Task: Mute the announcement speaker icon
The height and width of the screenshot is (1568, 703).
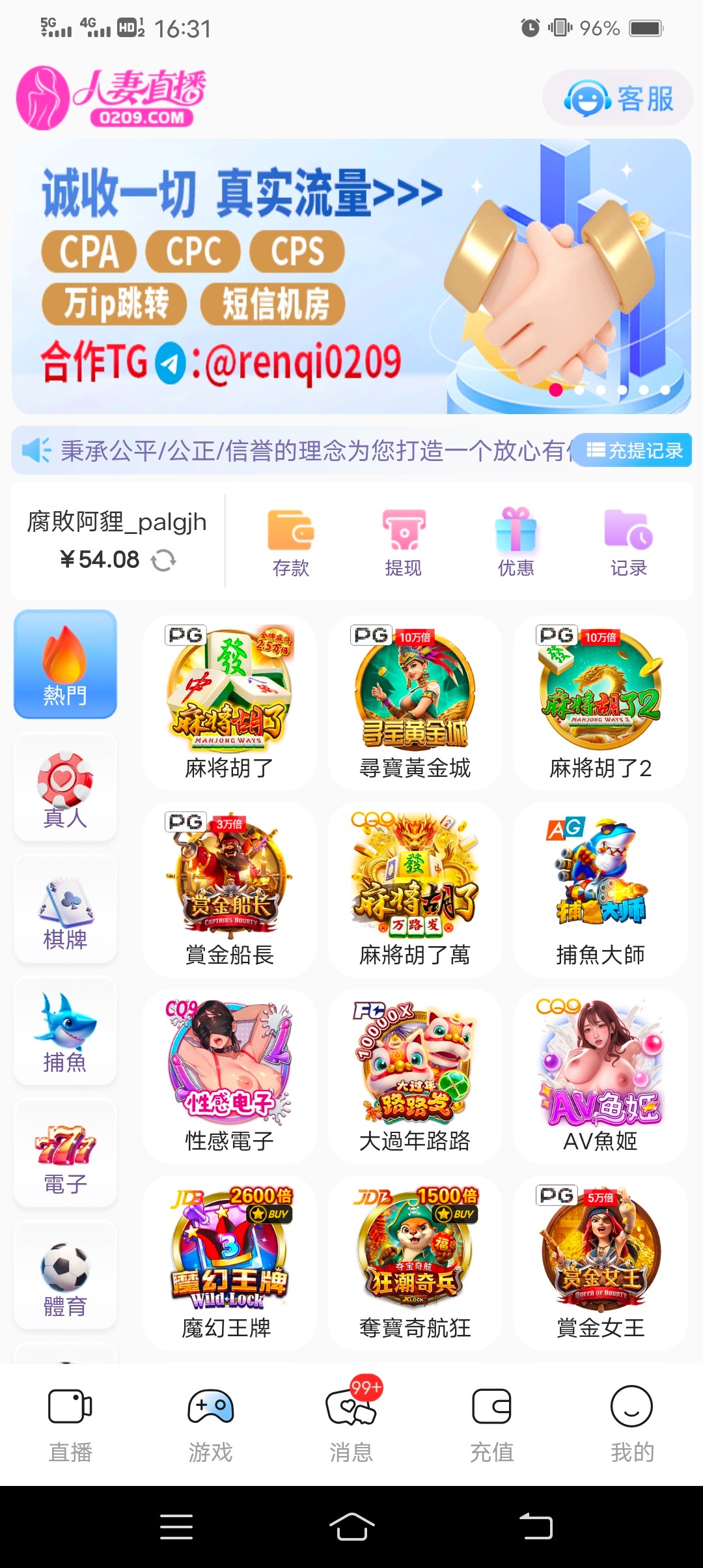Action: point(36,450)
